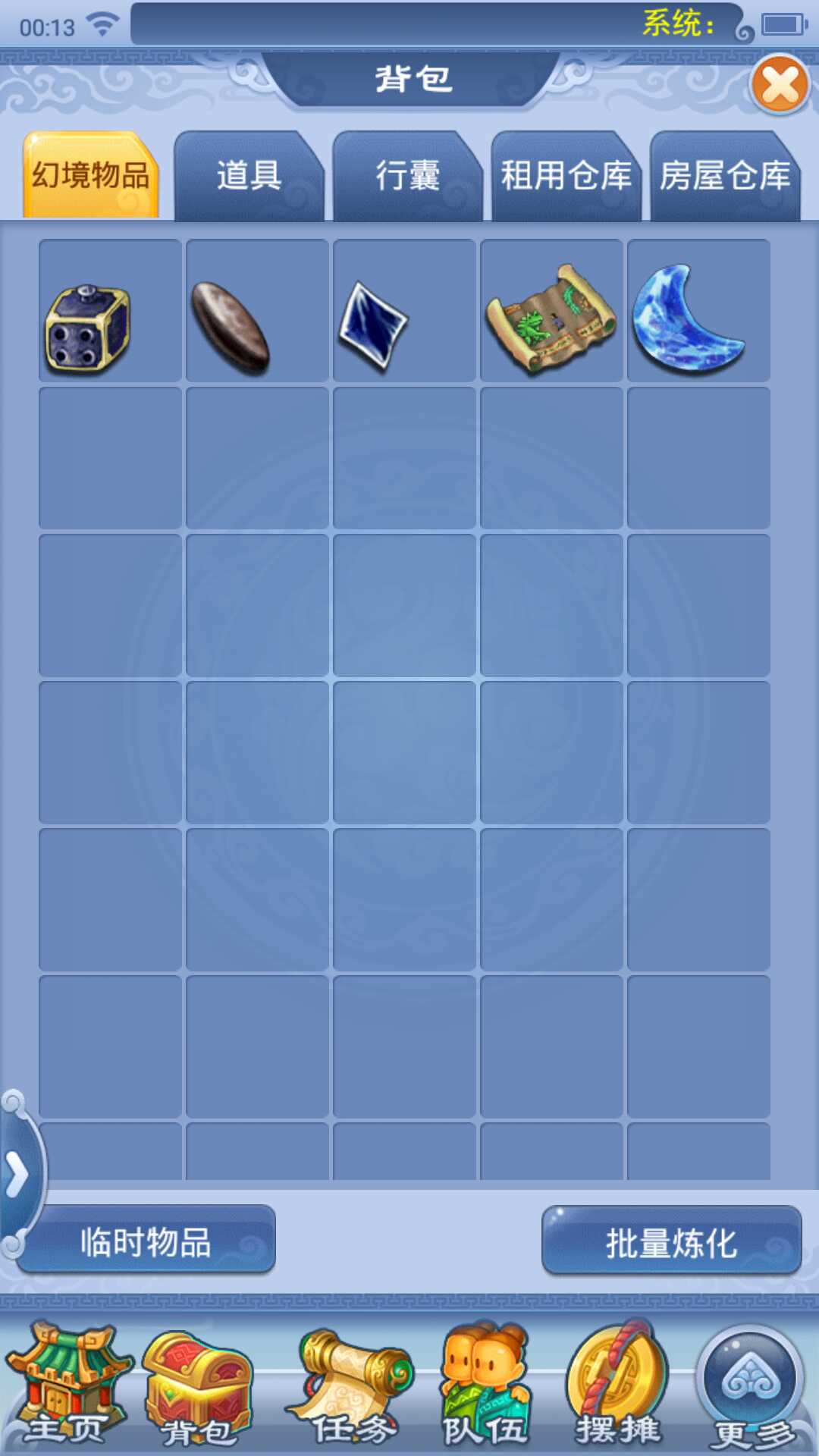The image size is (819, 1456).
Task: Close the 背包 backpack window
Action: 780,85
